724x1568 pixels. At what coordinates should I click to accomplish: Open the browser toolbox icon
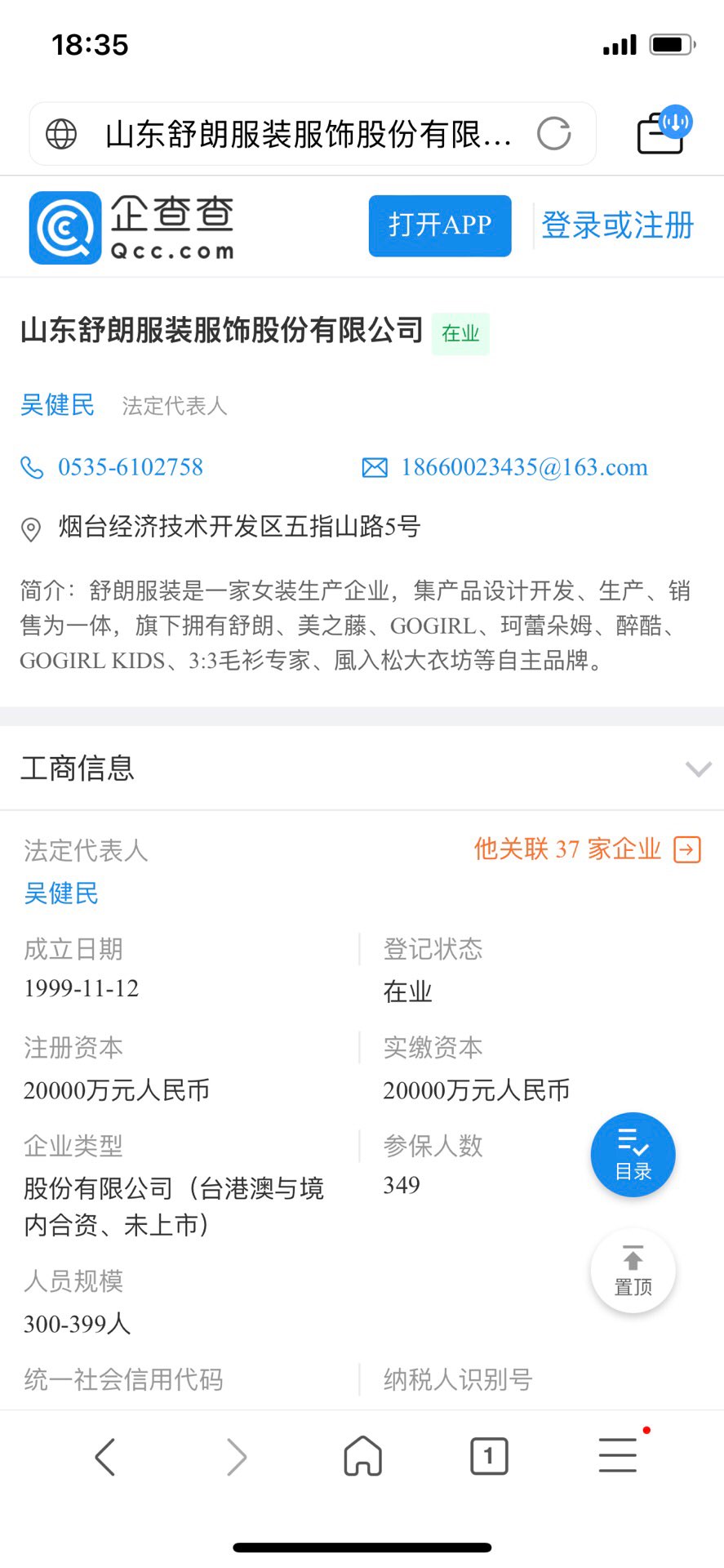click(662, 131)
